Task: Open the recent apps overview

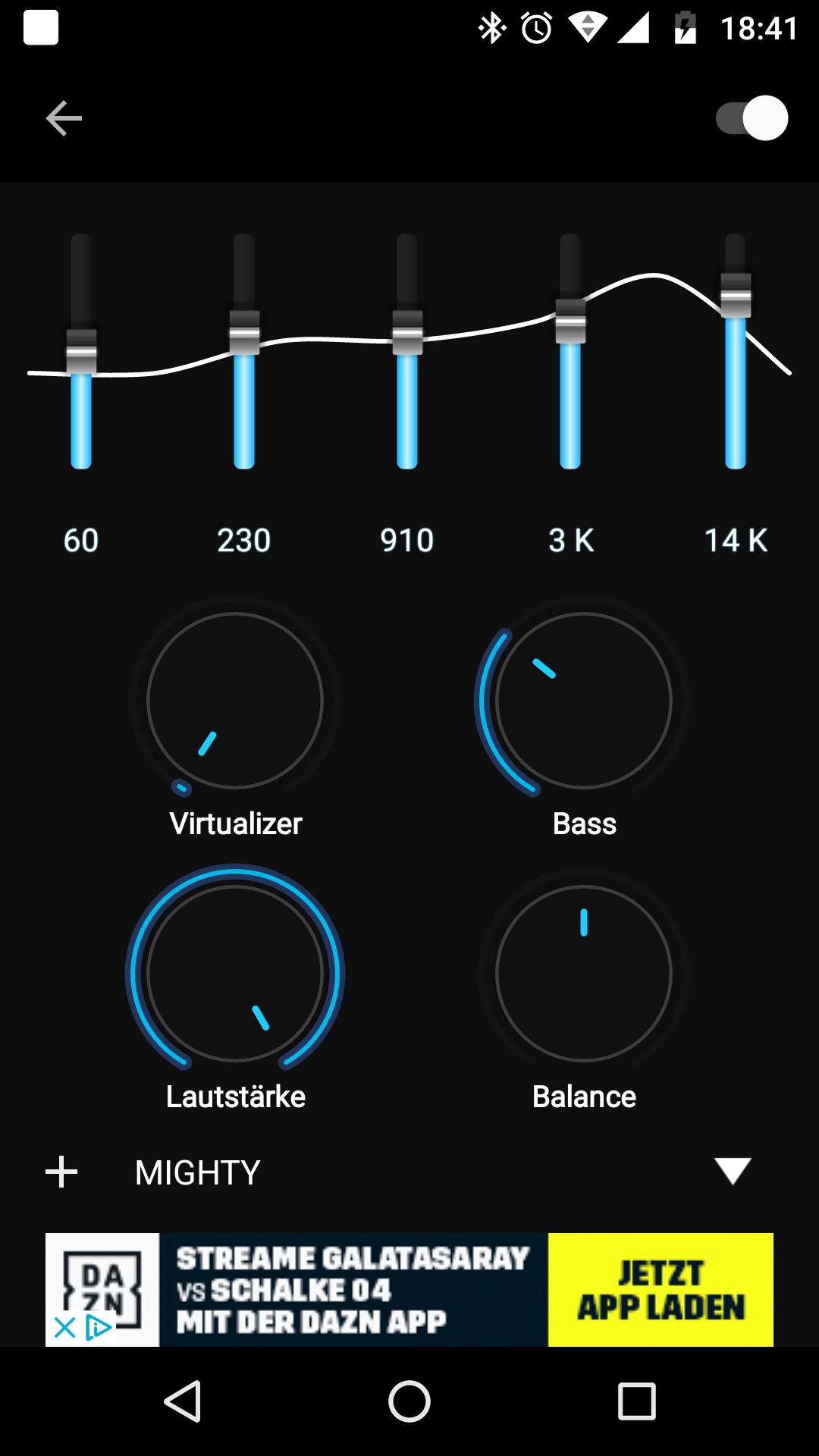Action: click(637, 1401)
